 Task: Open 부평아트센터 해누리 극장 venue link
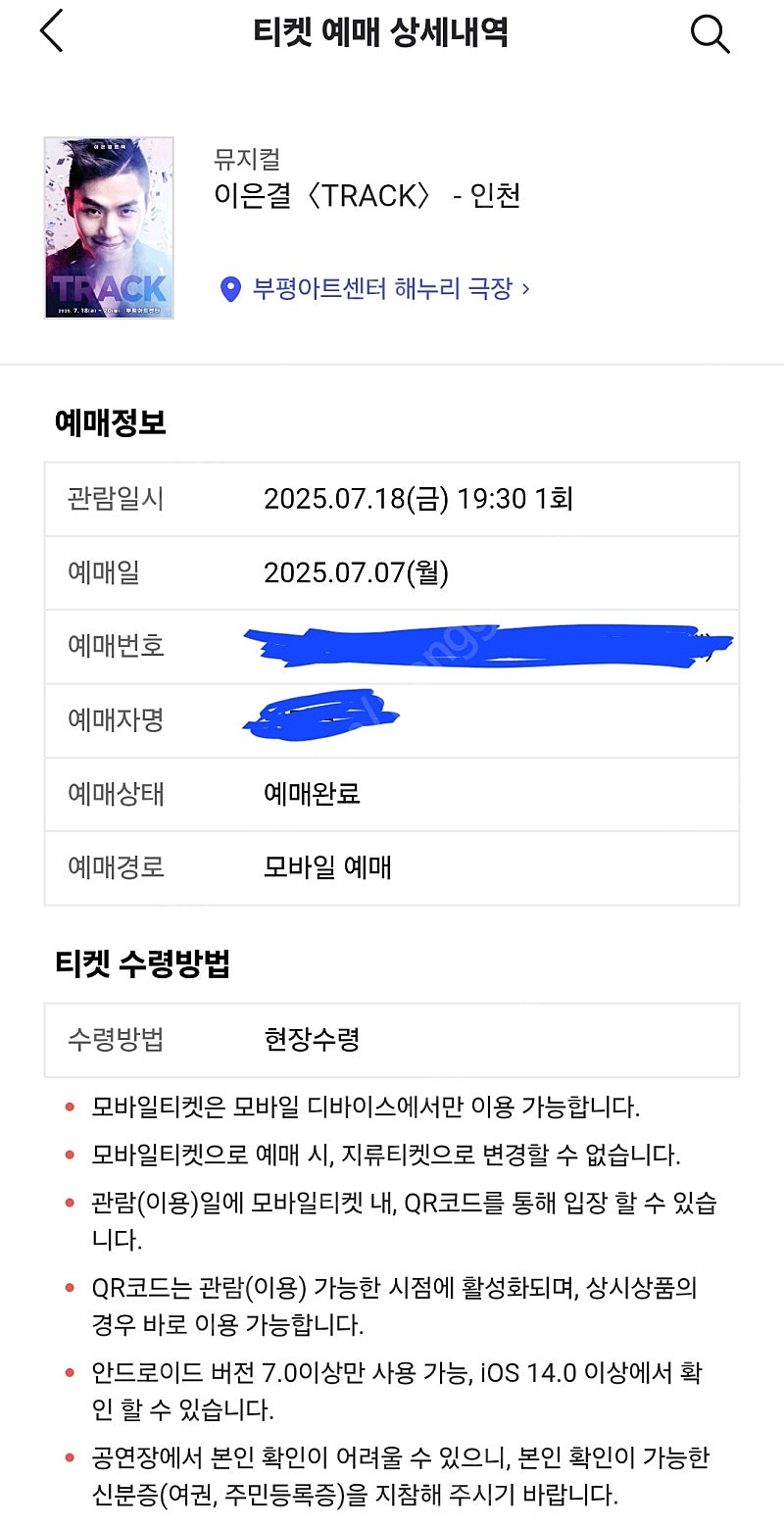376,288
